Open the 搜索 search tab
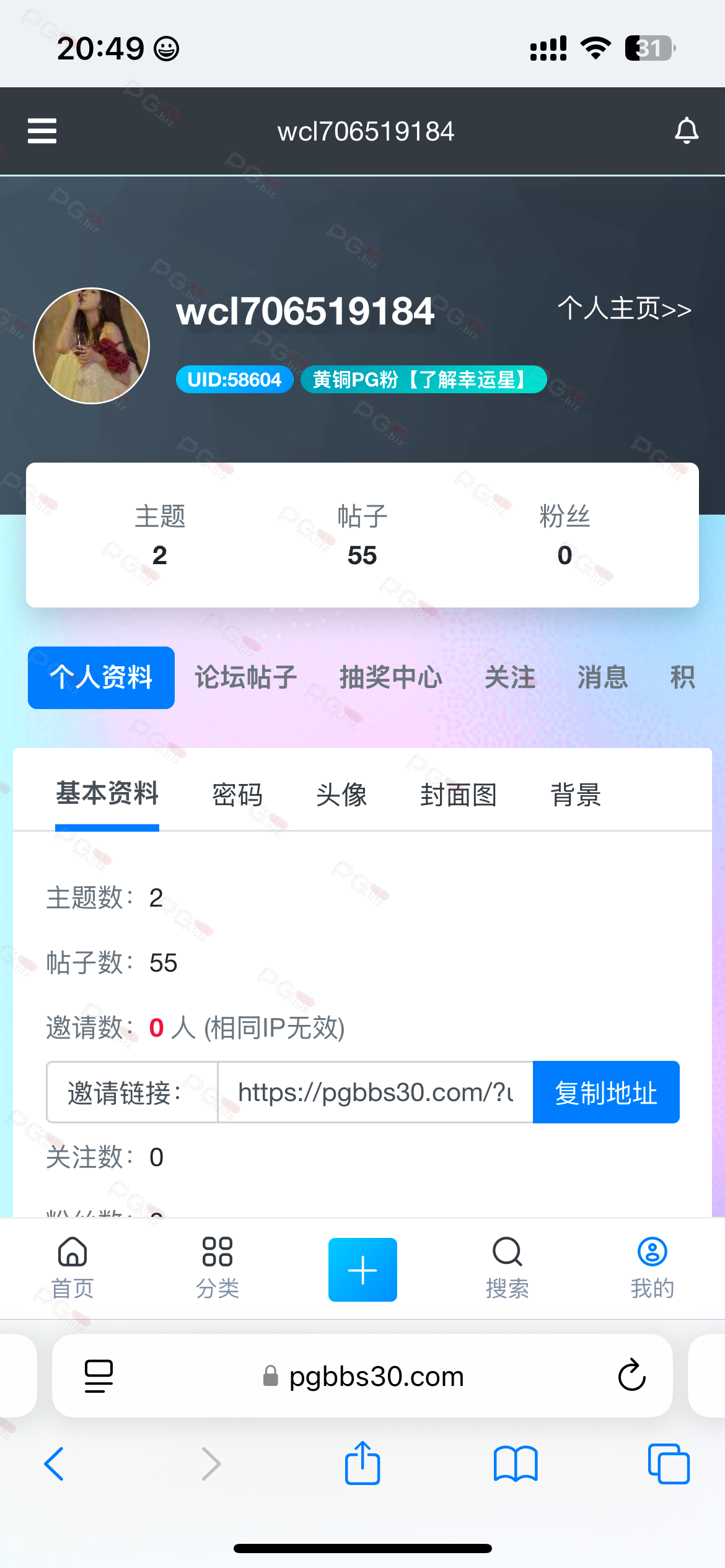This screenshot has width=725, height=1568. click(507, 1267)
